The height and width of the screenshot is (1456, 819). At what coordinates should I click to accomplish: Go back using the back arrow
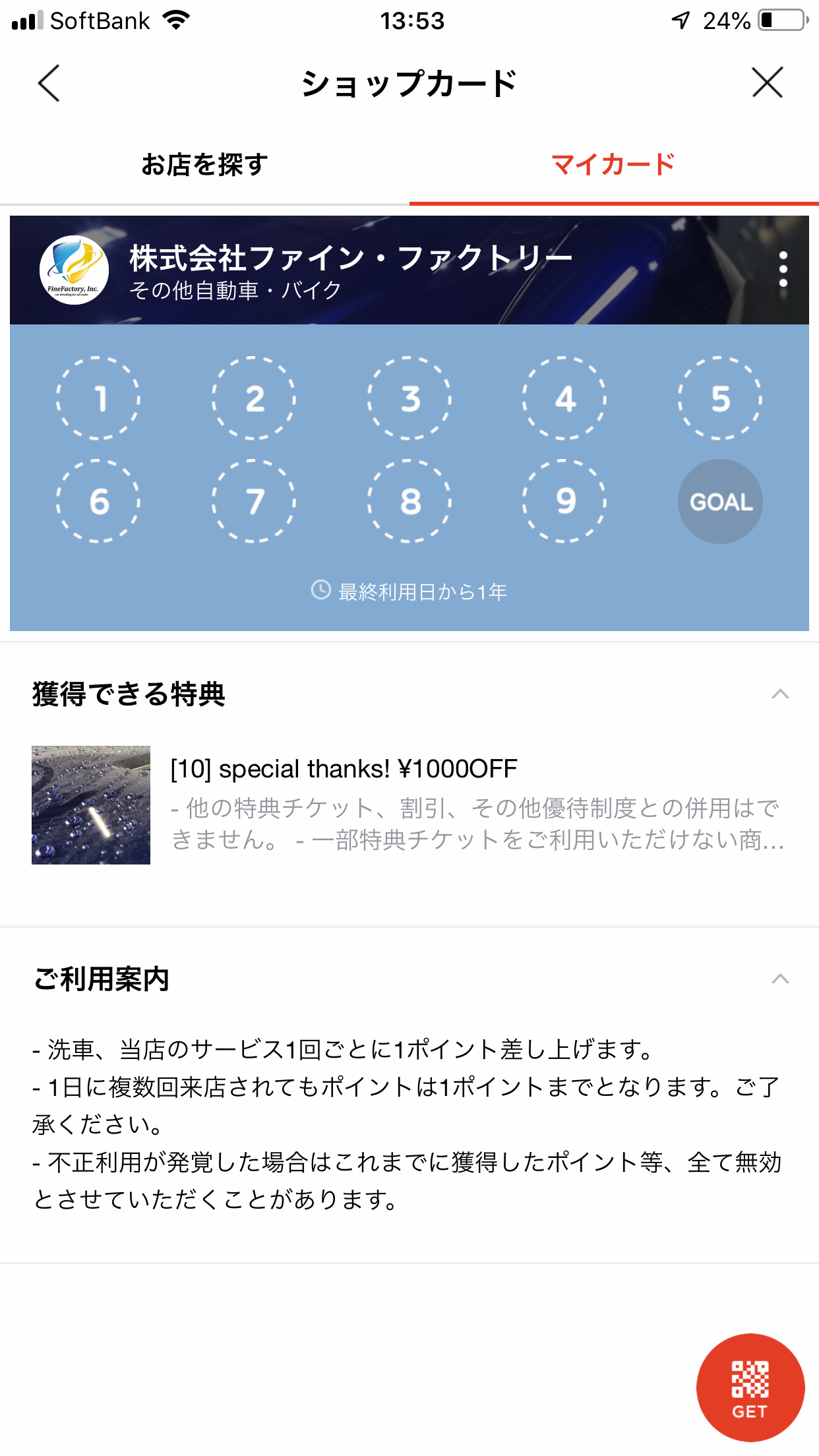click(x=49, y=83)
